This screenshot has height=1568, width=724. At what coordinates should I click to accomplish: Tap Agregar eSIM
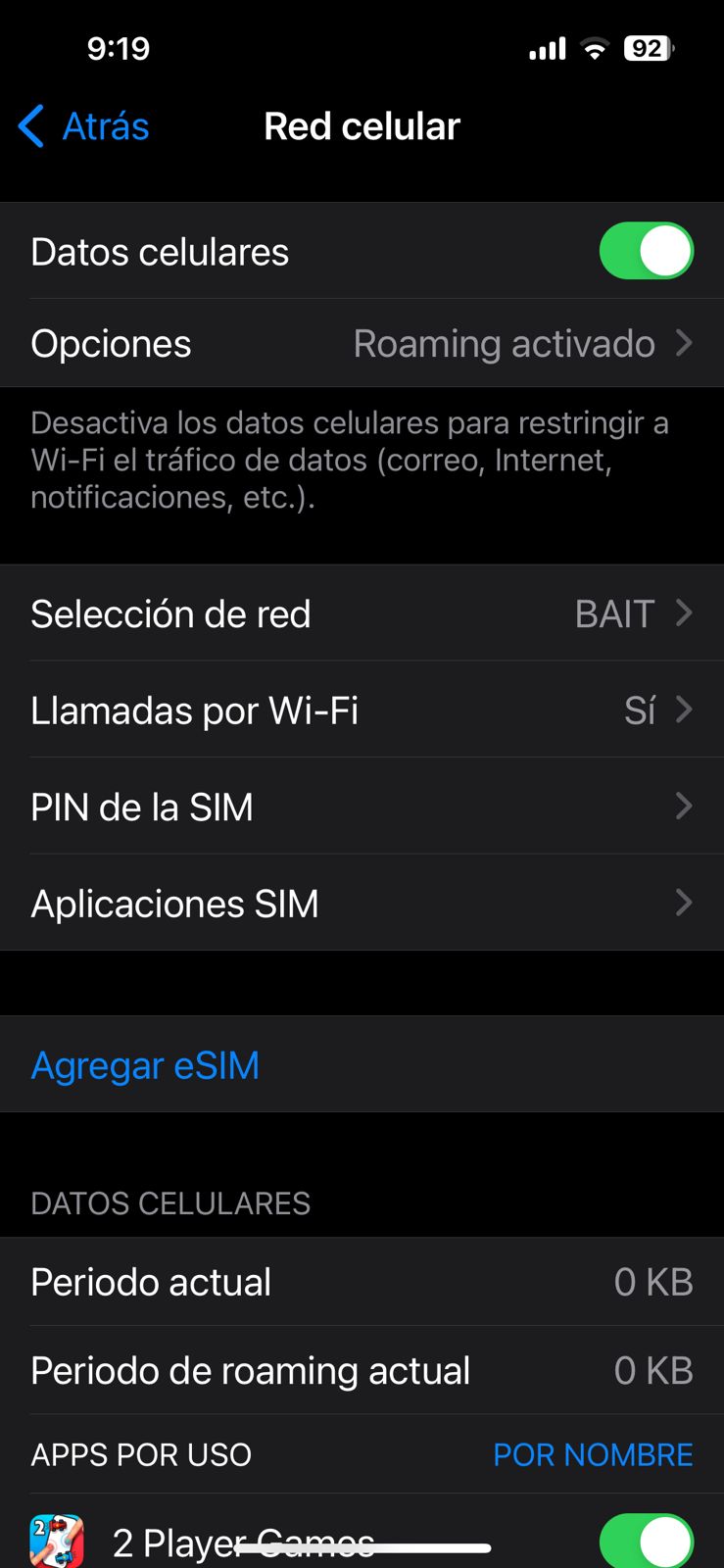[x=146, y=1065]
